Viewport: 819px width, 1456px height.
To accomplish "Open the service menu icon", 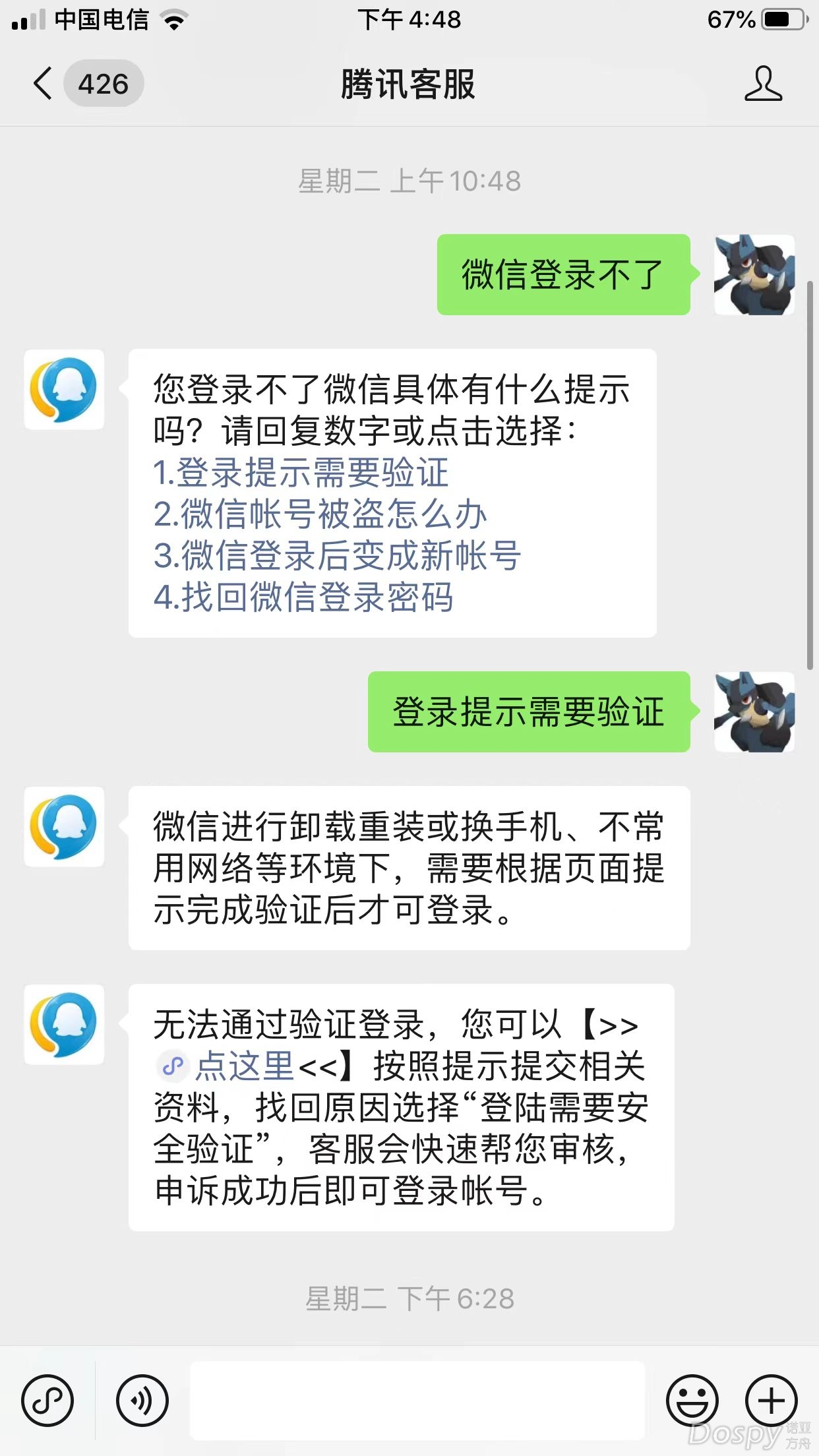I will (47, 1399).
